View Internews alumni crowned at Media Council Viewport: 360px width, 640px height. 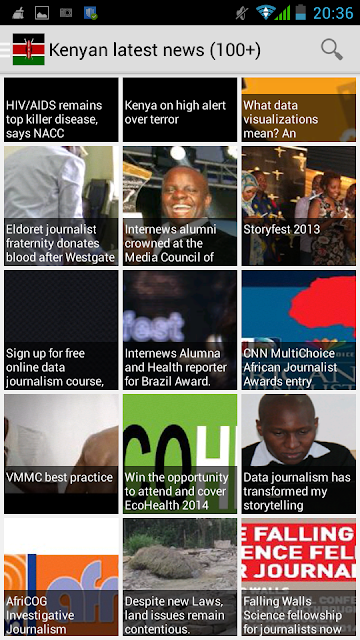coord(180,206)
